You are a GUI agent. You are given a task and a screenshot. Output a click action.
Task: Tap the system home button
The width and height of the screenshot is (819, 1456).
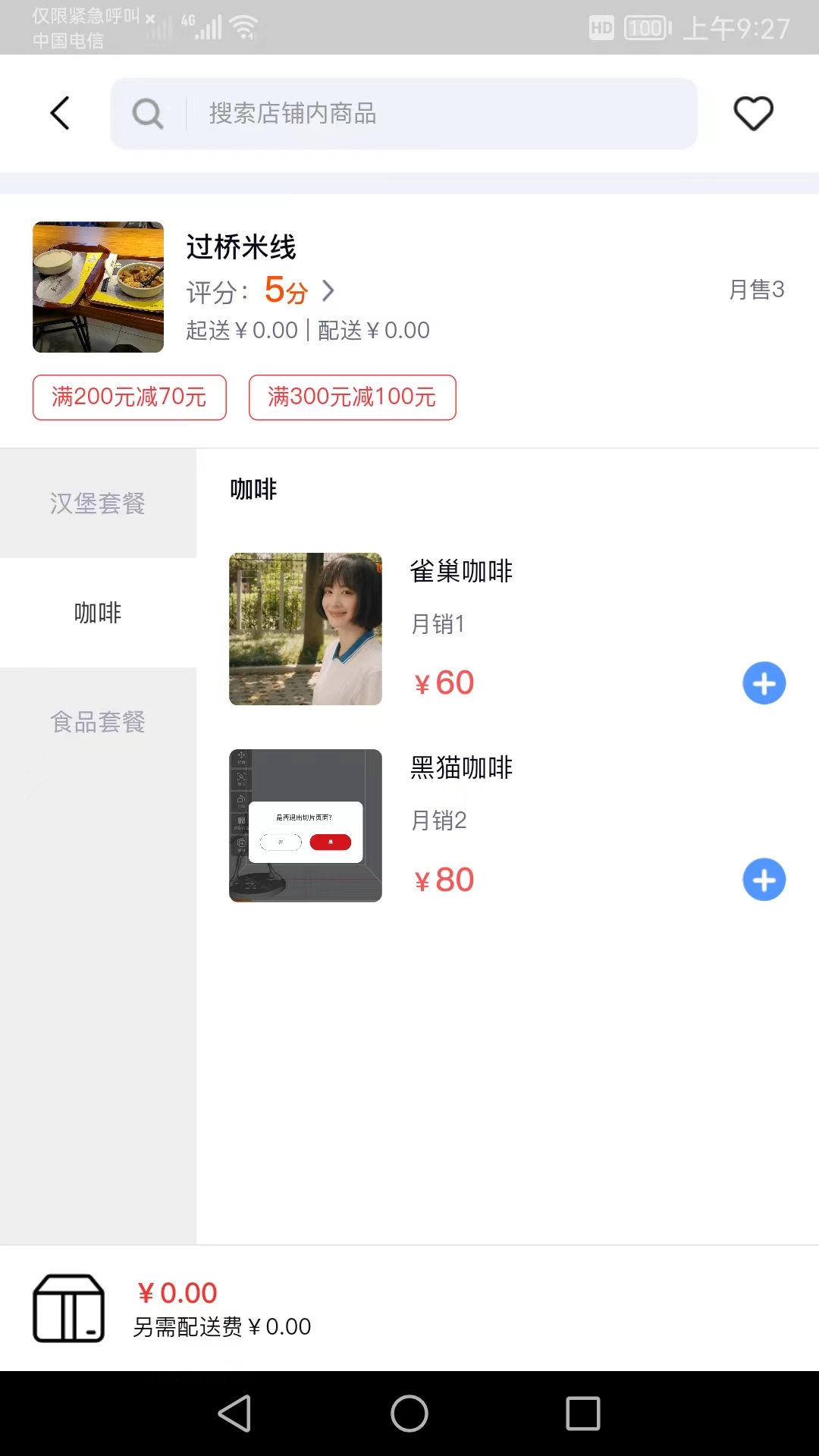[409, 1414]
